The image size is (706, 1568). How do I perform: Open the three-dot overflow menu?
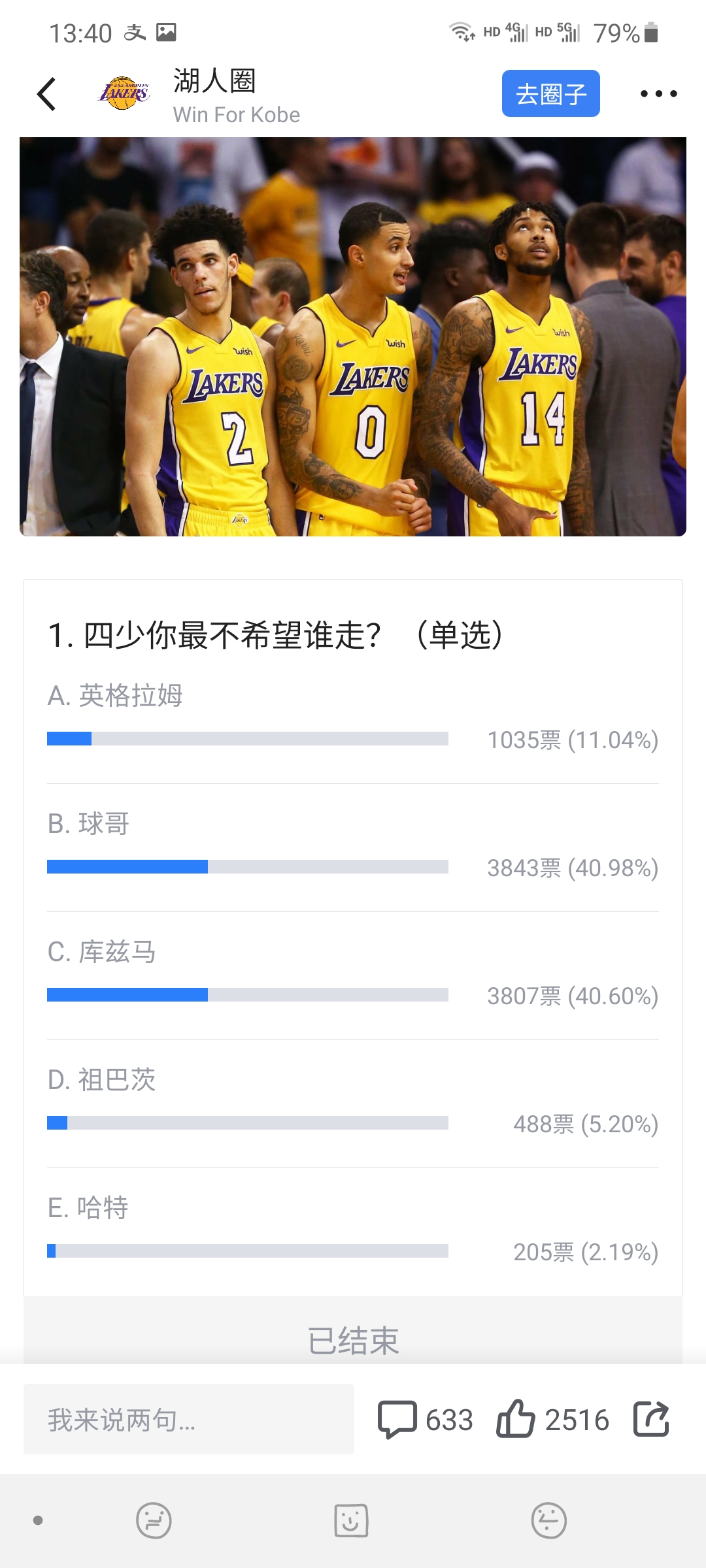658,94
